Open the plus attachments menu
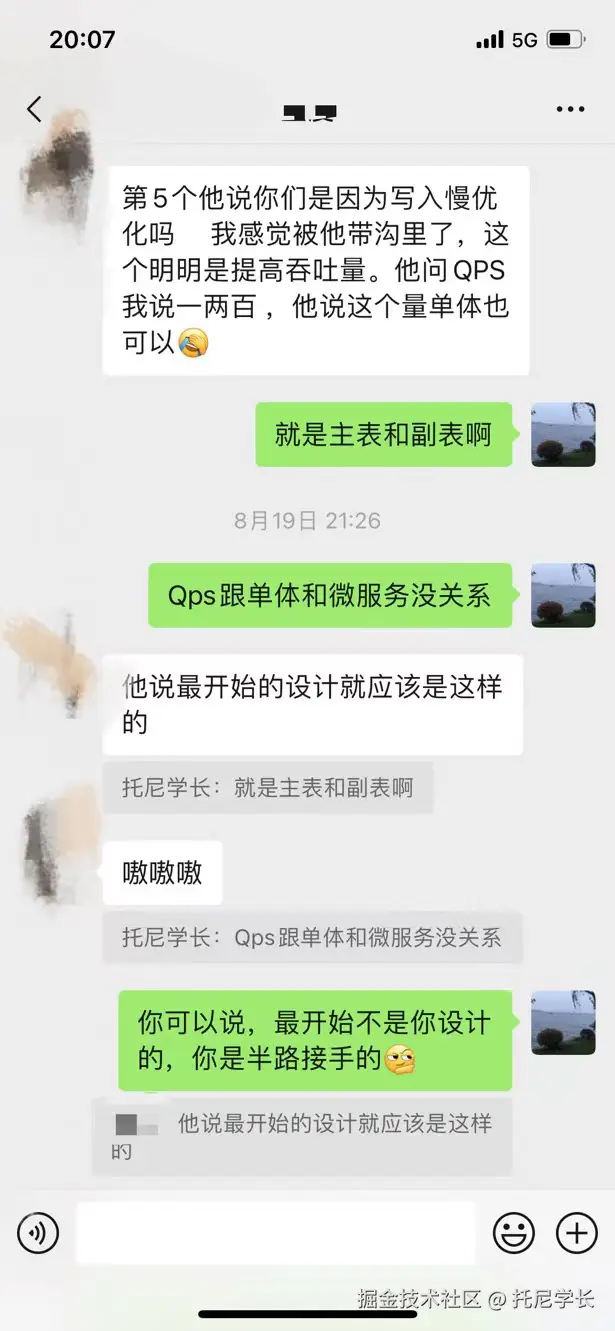This screenshot has height=1331, width=615. point(576,1233)
